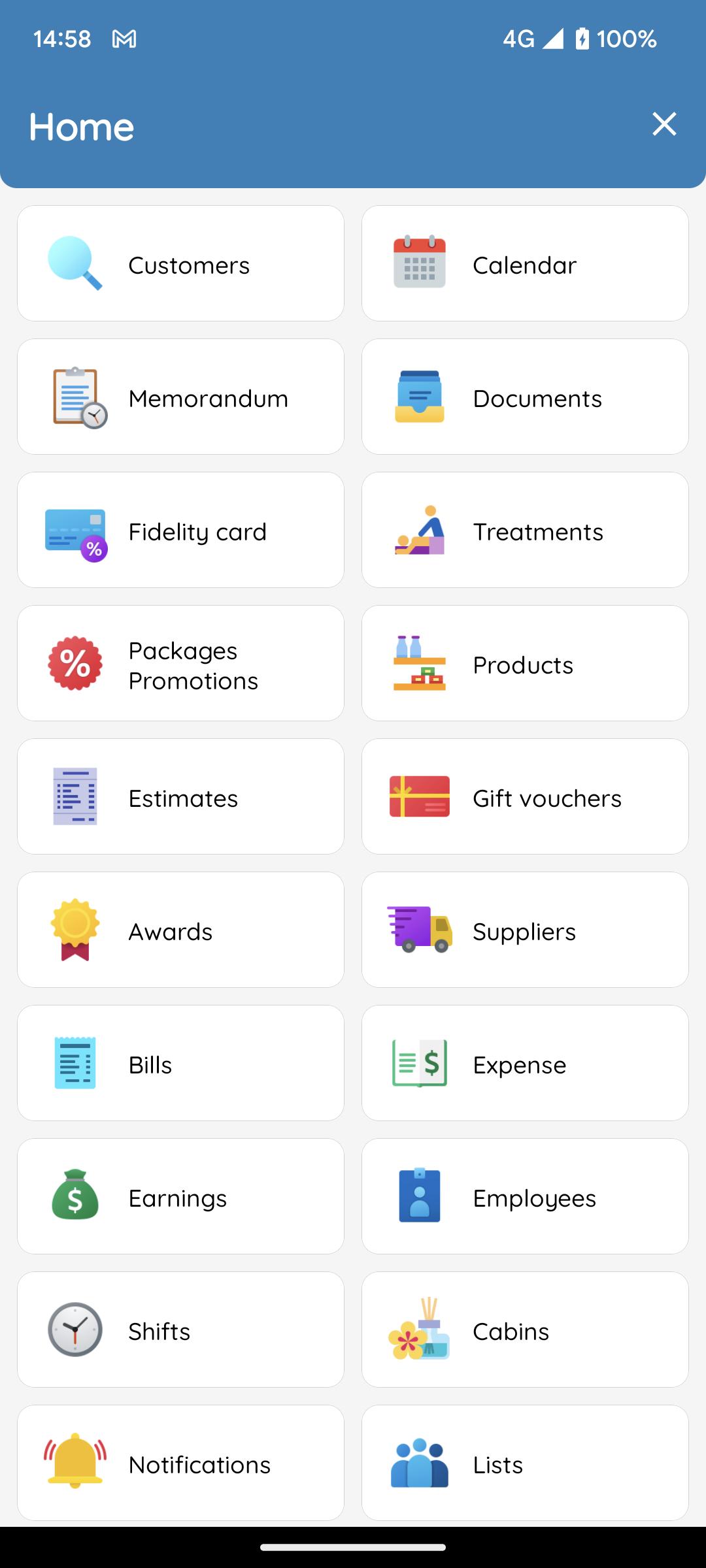Viewport: 706px width, 1568px height.
Task: Open Estimates
Action: click(180, 796)
